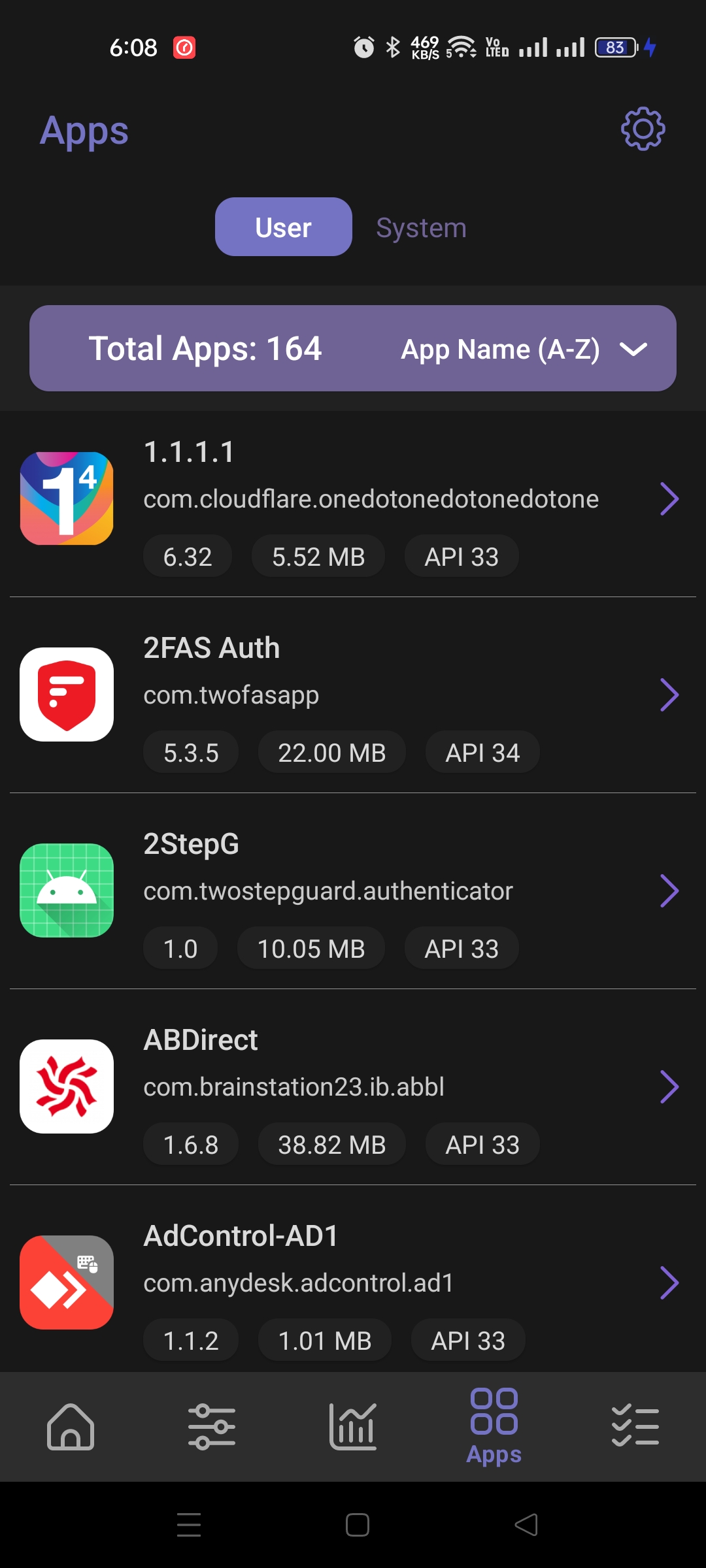Open the sliders tab in bottom navigation
The image size is (706, 1568).
coord(212,1426)
